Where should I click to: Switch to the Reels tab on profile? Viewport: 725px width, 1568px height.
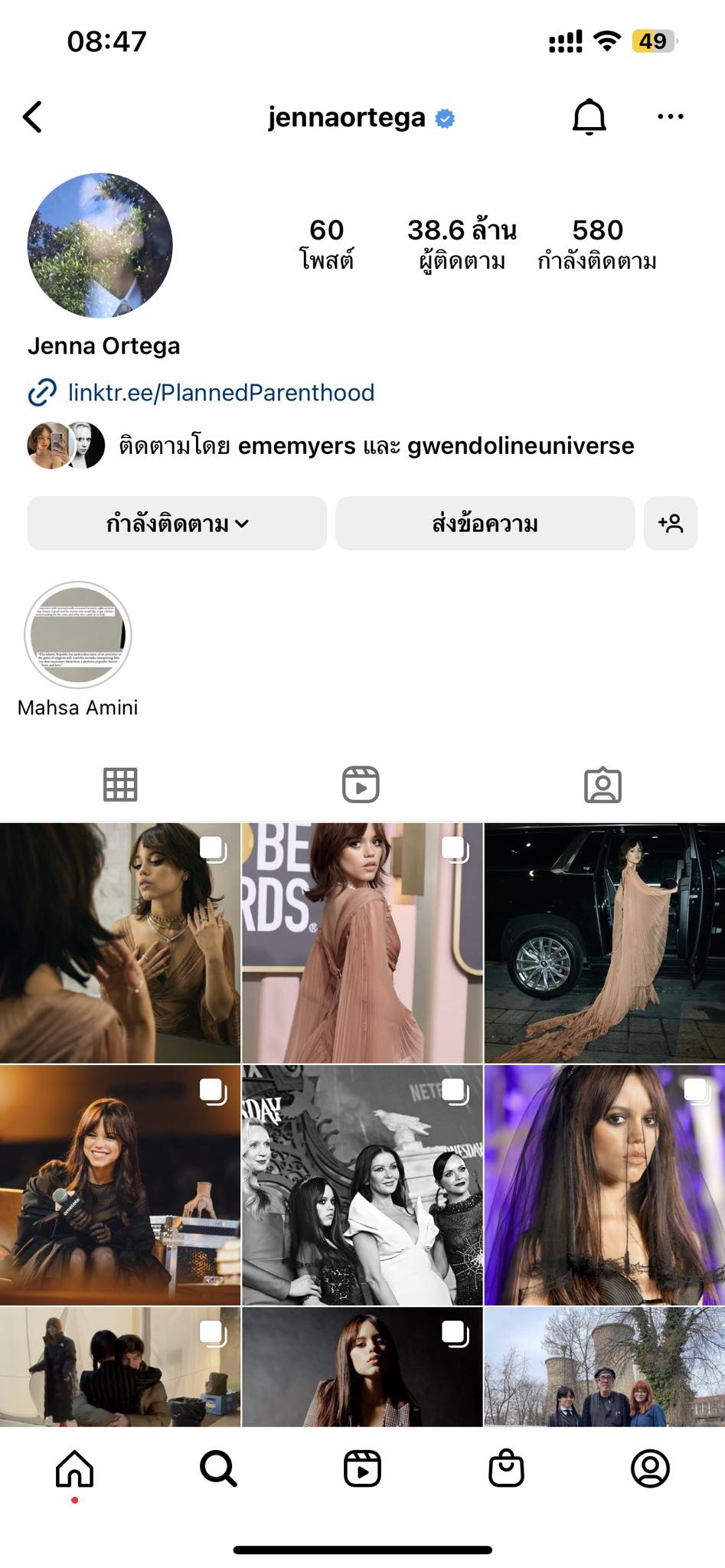(x=361, y=785)
